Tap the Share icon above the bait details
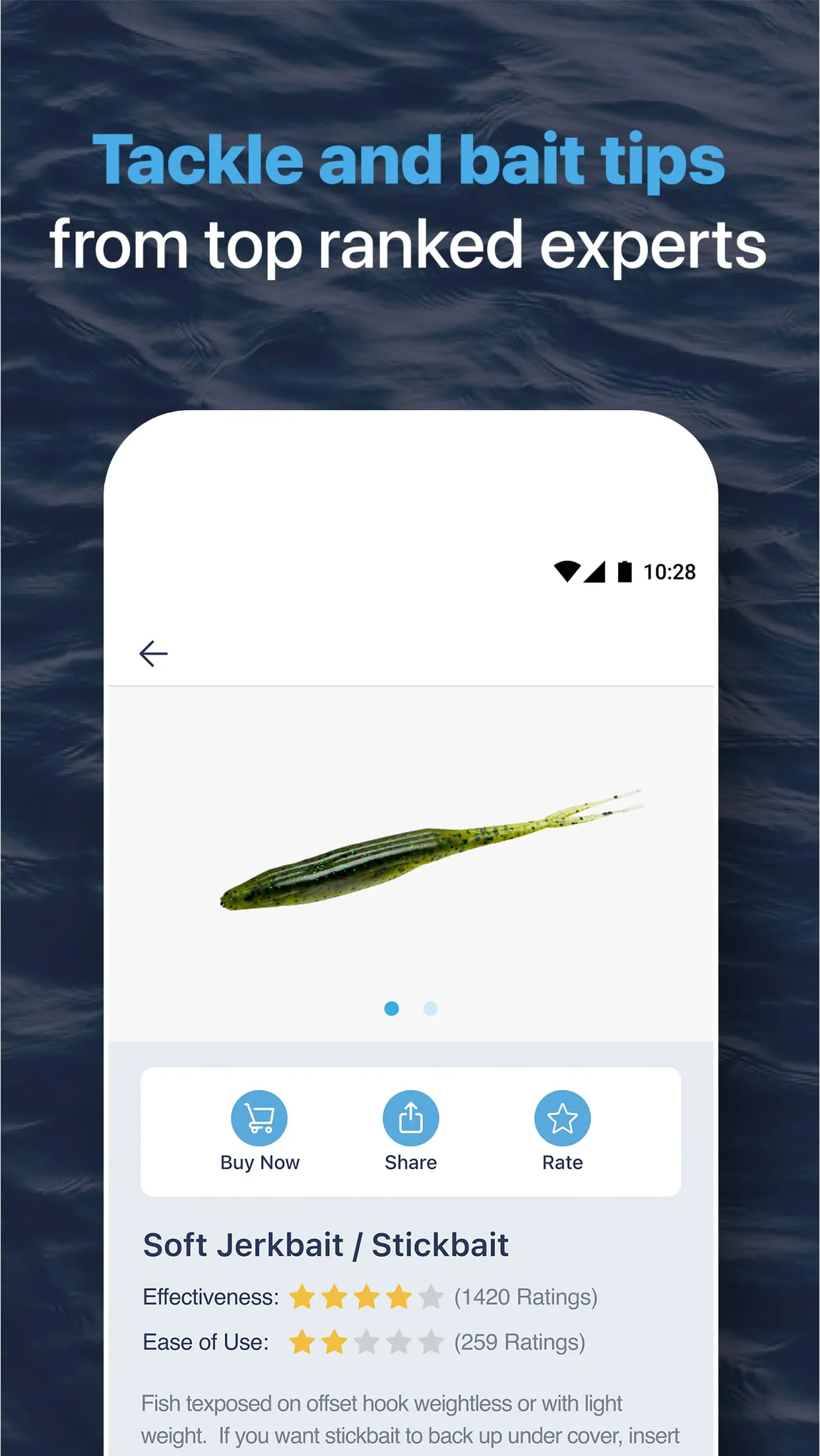820x1456 pixels. click(x=410, y=1117)
